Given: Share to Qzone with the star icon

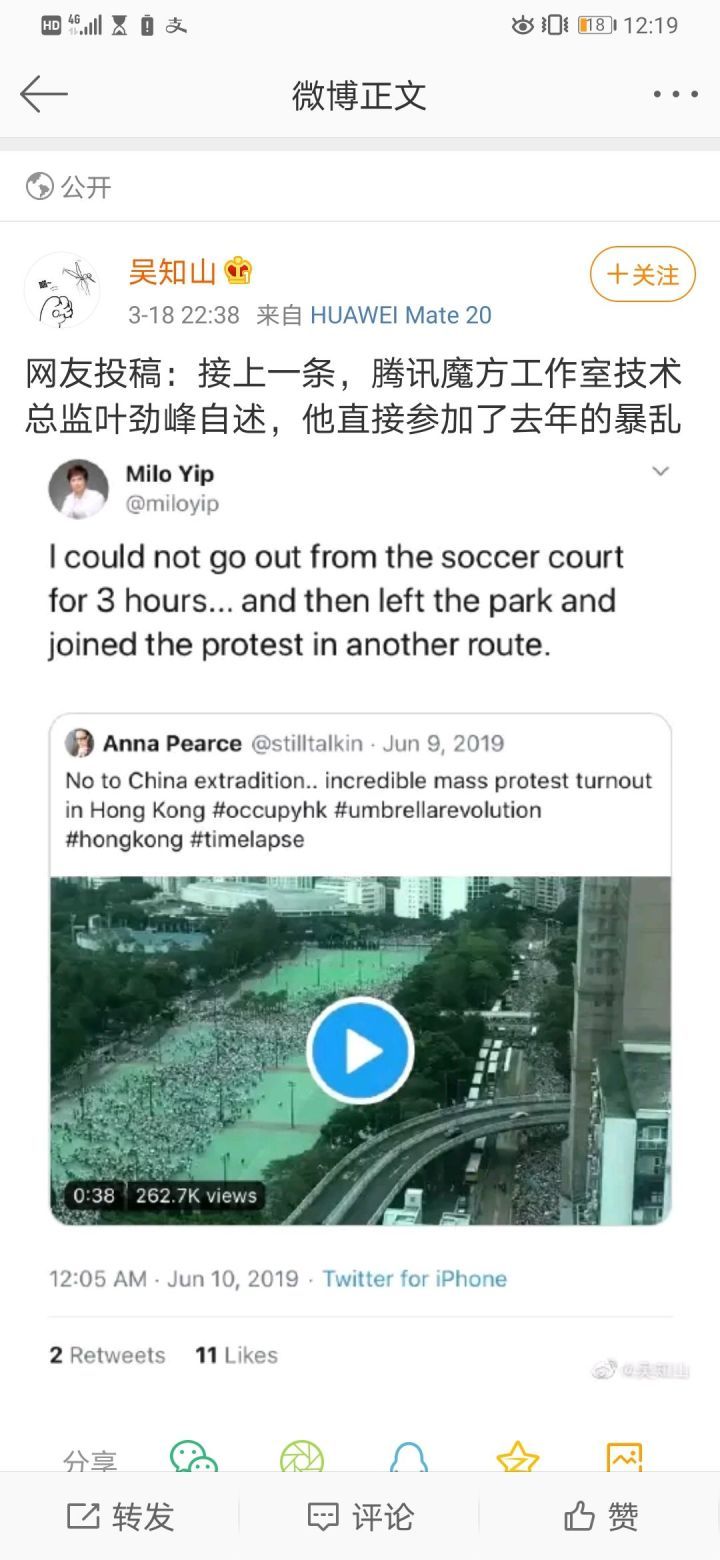Looking at the screenshot, I should (518, 1458).
